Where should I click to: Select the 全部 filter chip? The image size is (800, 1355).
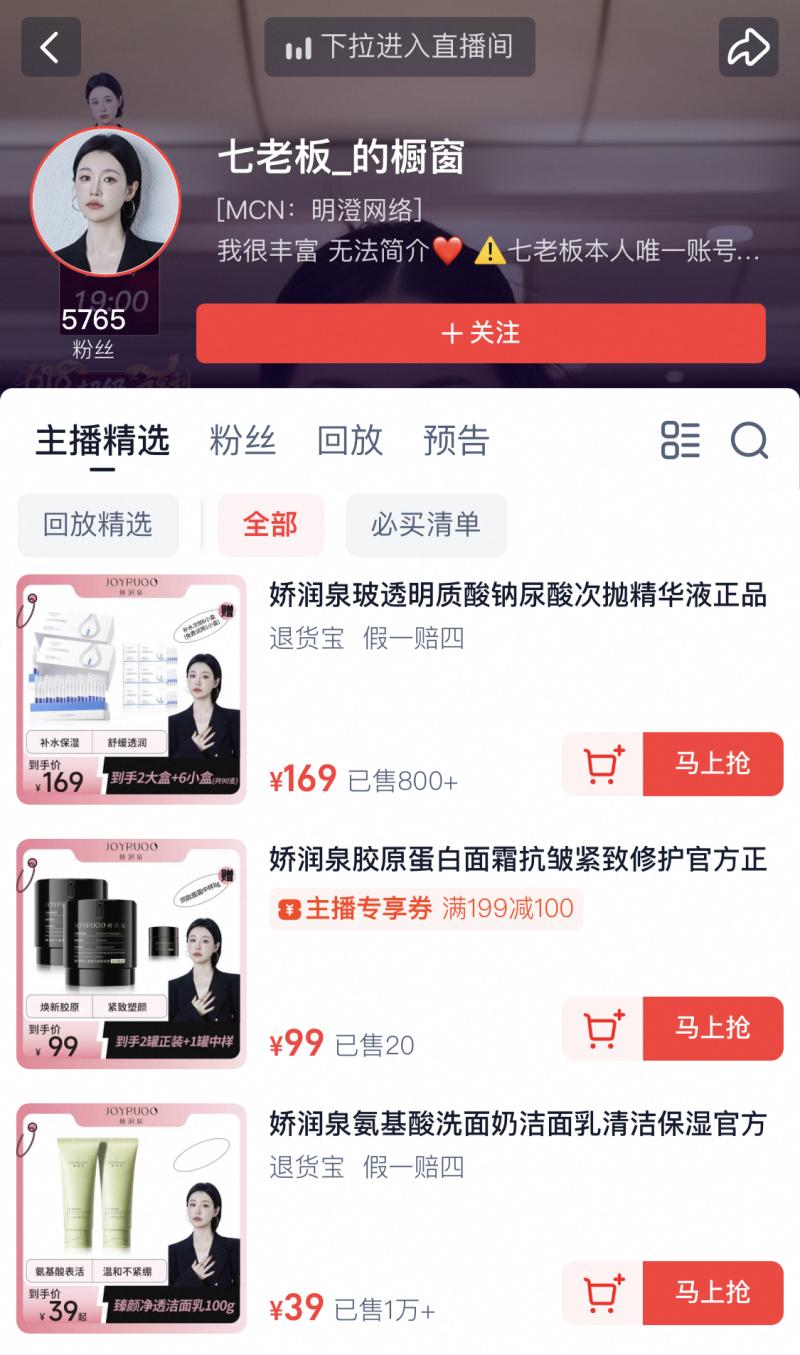[x=270, y=524]
